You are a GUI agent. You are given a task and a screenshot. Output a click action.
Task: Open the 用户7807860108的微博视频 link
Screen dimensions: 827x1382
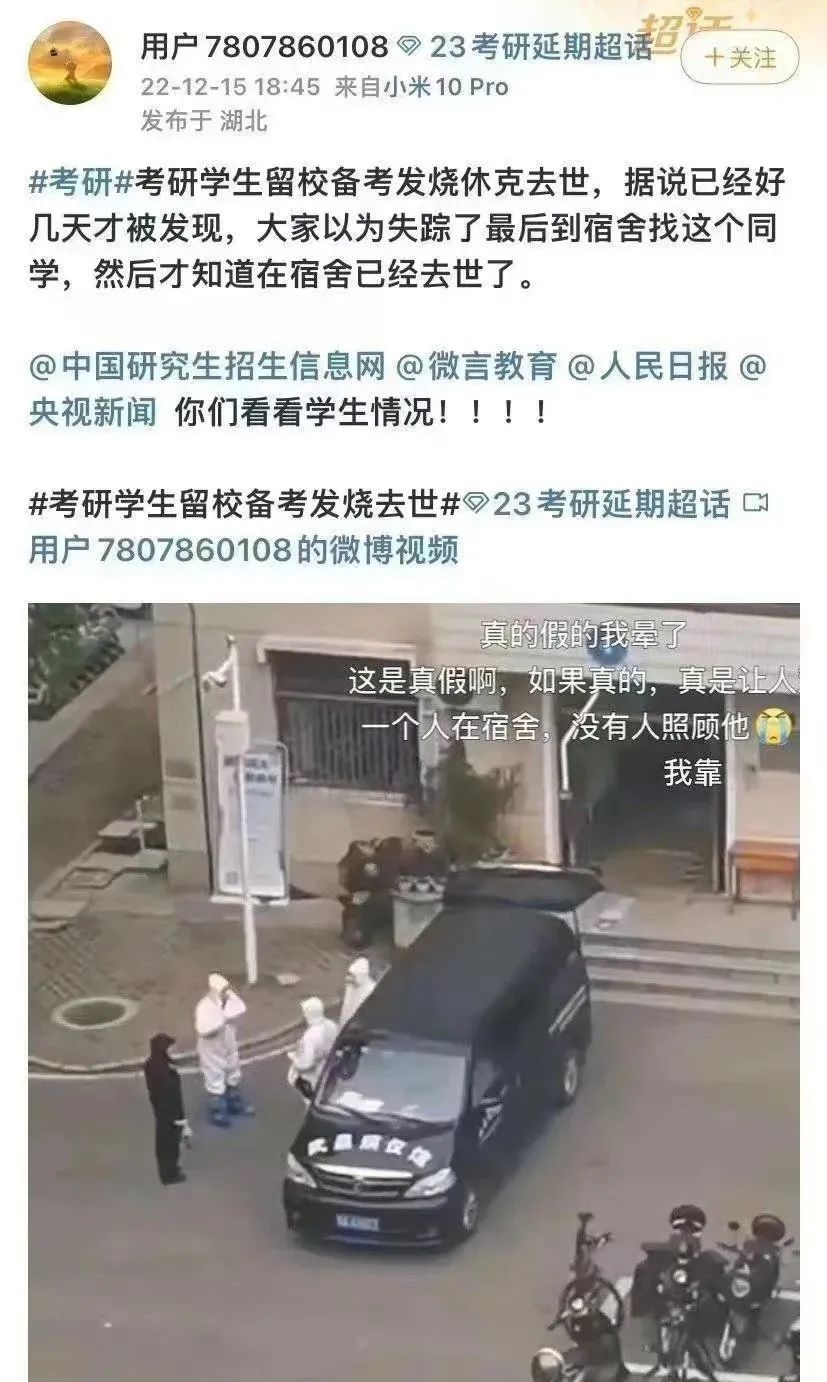(x=243, y=550)
